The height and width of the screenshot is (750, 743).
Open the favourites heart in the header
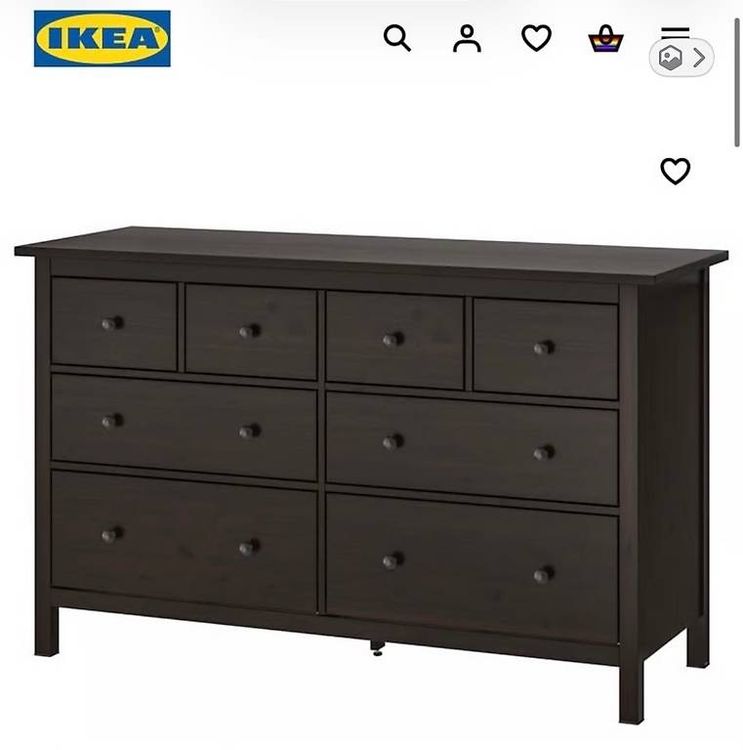(x=536, y=38)
